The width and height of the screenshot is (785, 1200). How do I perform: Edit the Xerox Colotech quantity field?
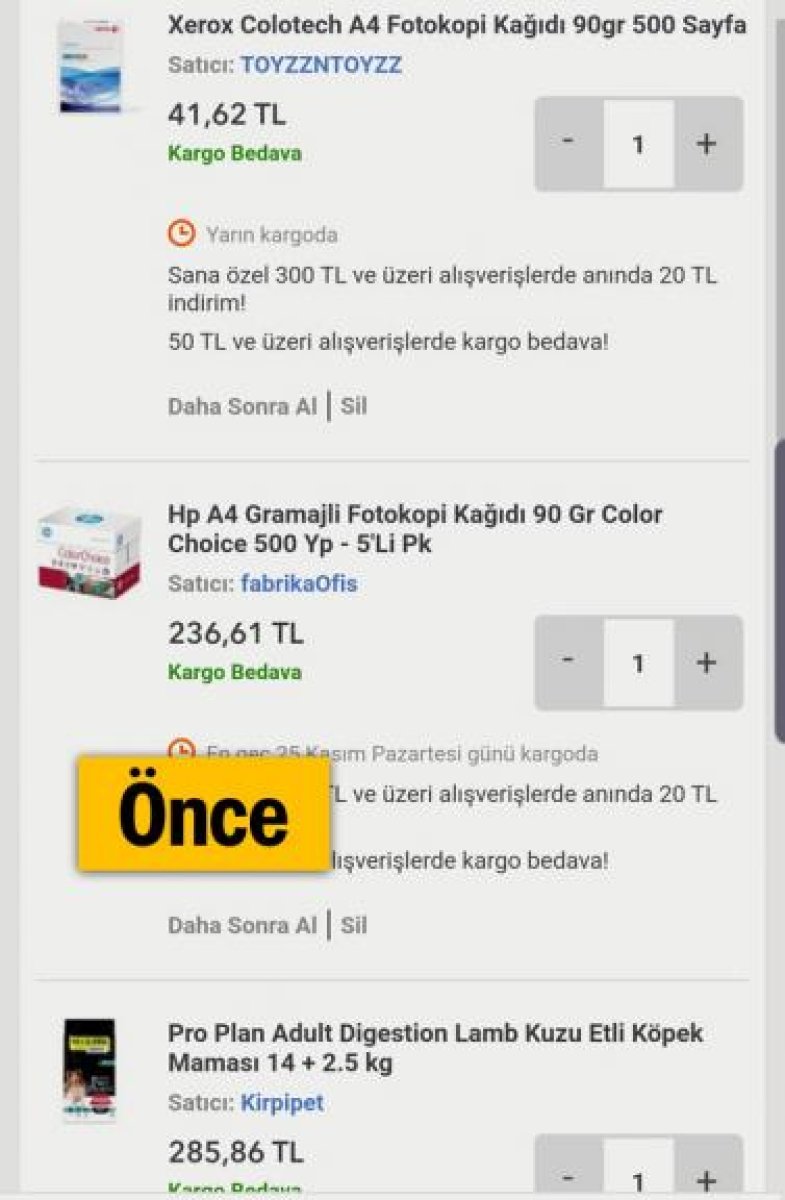coord(638,144)
